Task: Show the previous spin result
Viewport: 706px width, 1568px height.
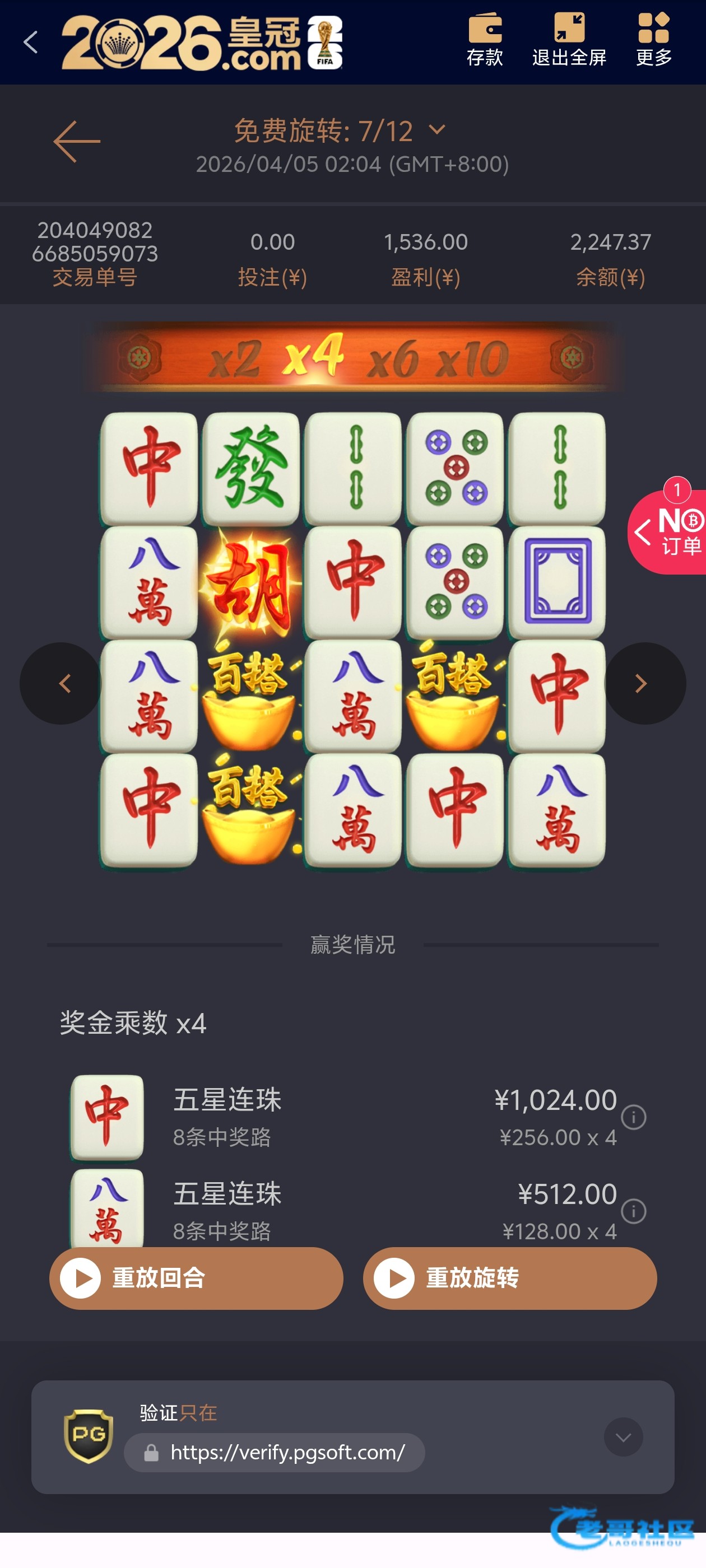Action: 64,683
